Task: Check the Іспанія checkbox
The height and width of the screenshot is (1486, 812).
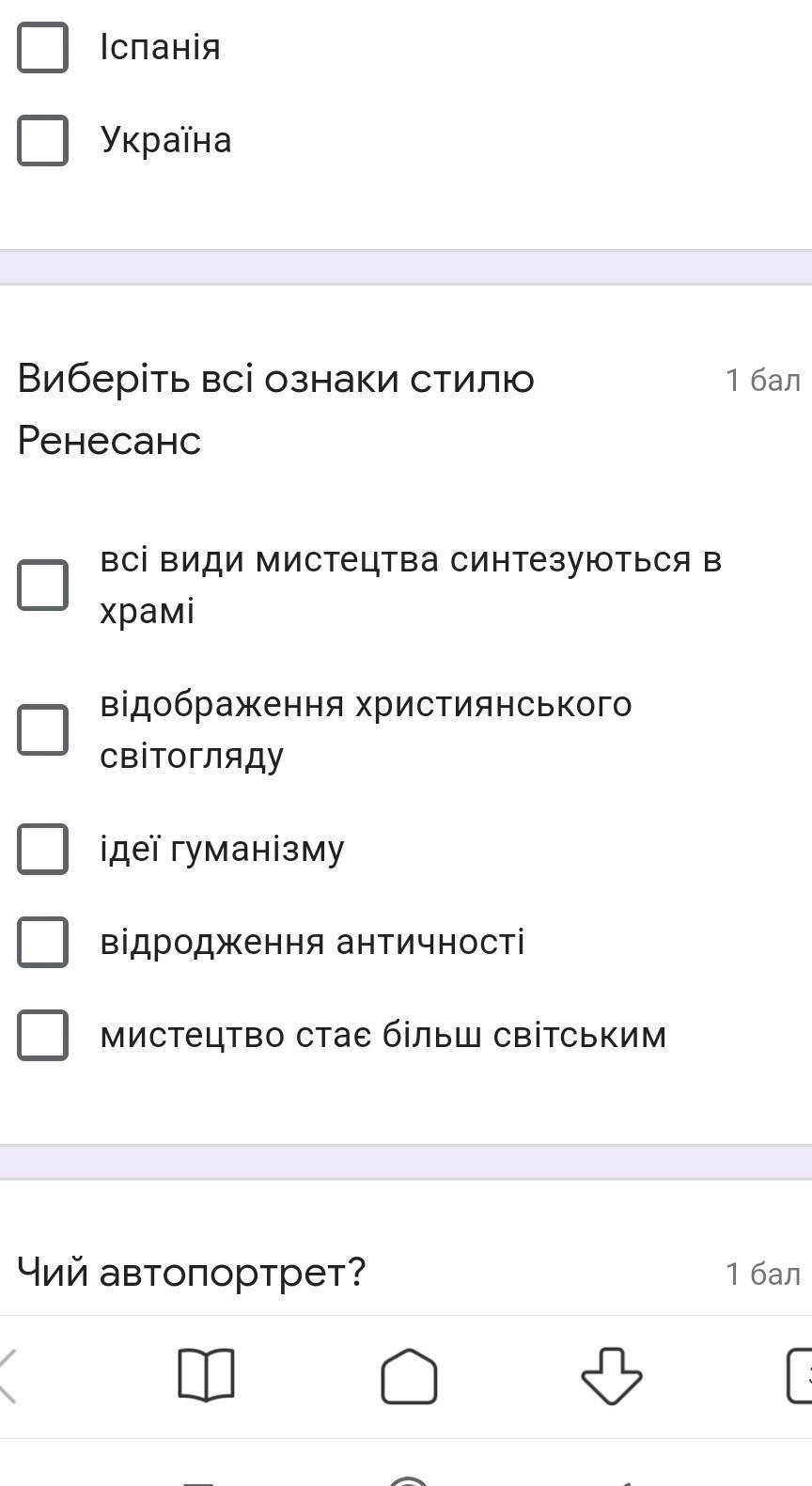Action: point(42,47)
